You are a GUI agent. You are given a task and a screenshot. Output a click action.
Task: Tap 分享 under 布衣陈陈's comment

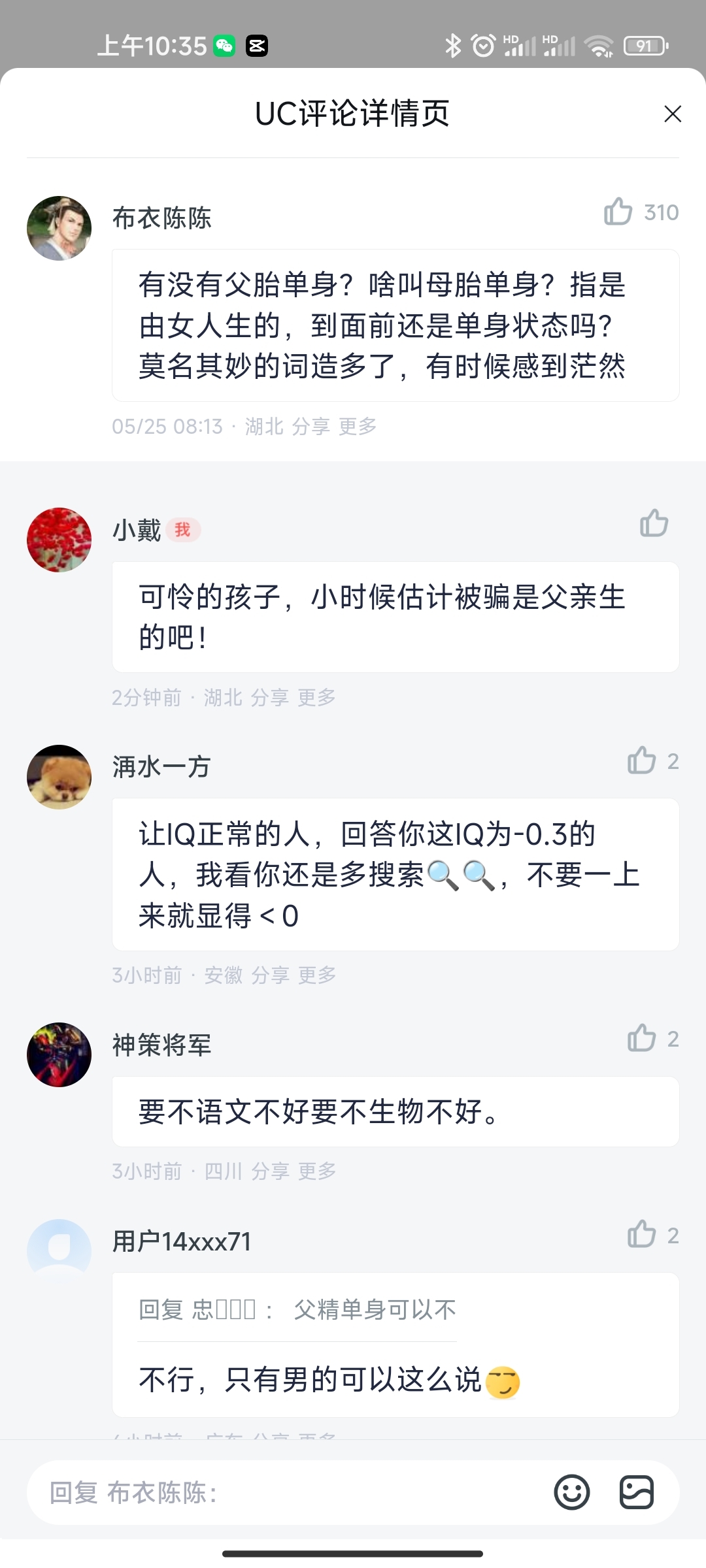[x=311, y=427]
